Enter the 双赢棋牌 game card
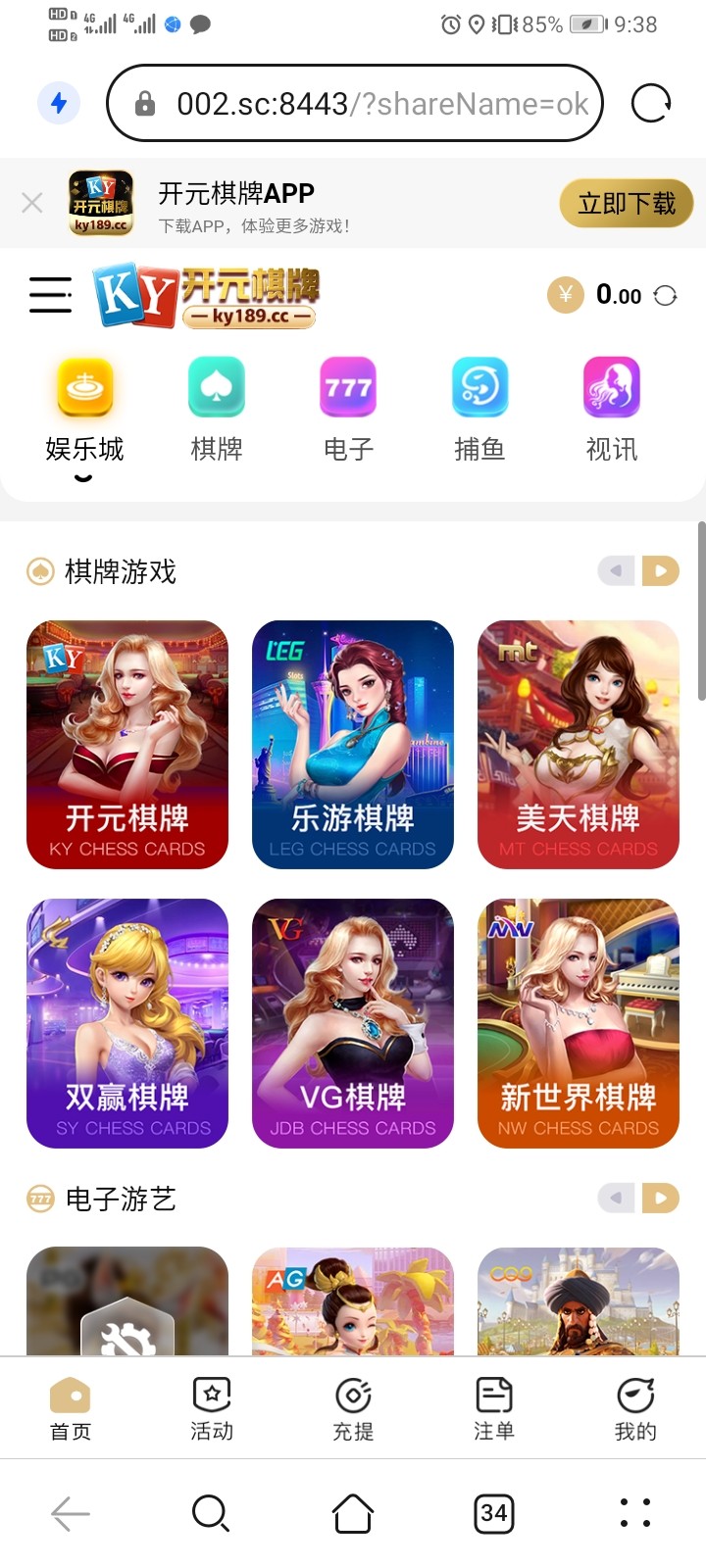The height and width of the screenshot is (1568, 706). point(127,1023)
